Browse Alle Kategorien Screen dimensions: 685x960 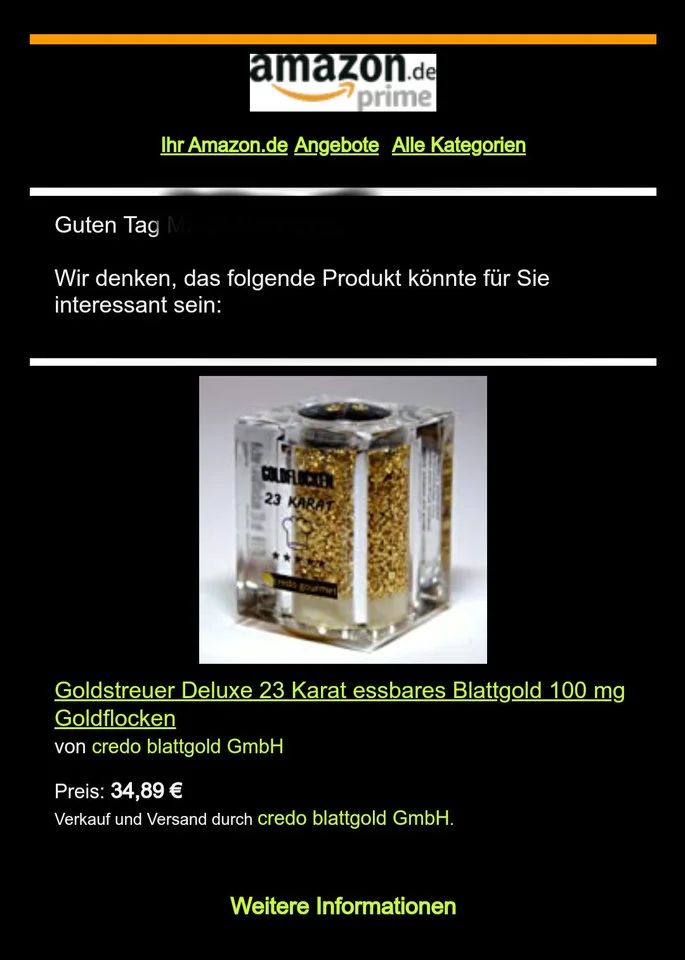(x=458, y=145)
